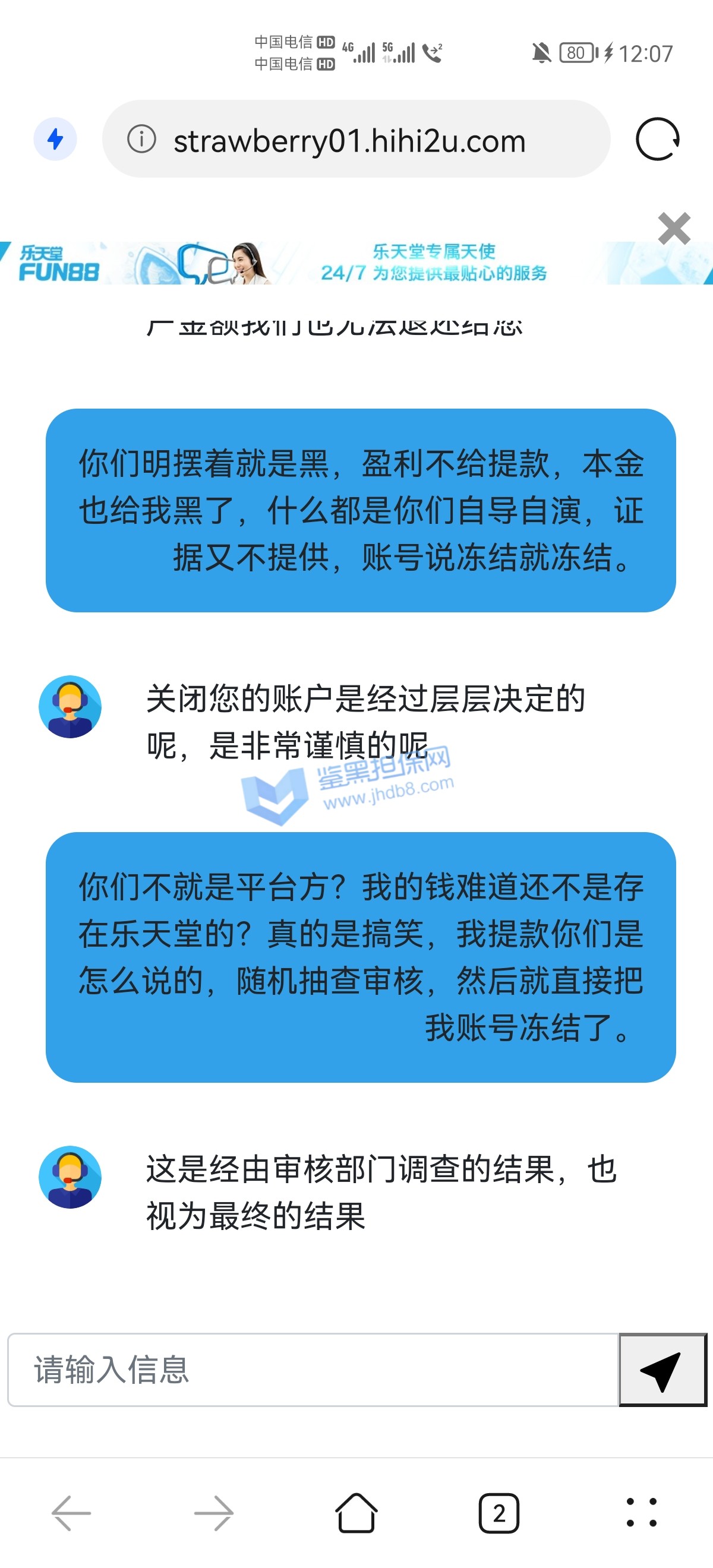
Task: Reload the page
Action: tap(657, 140)
